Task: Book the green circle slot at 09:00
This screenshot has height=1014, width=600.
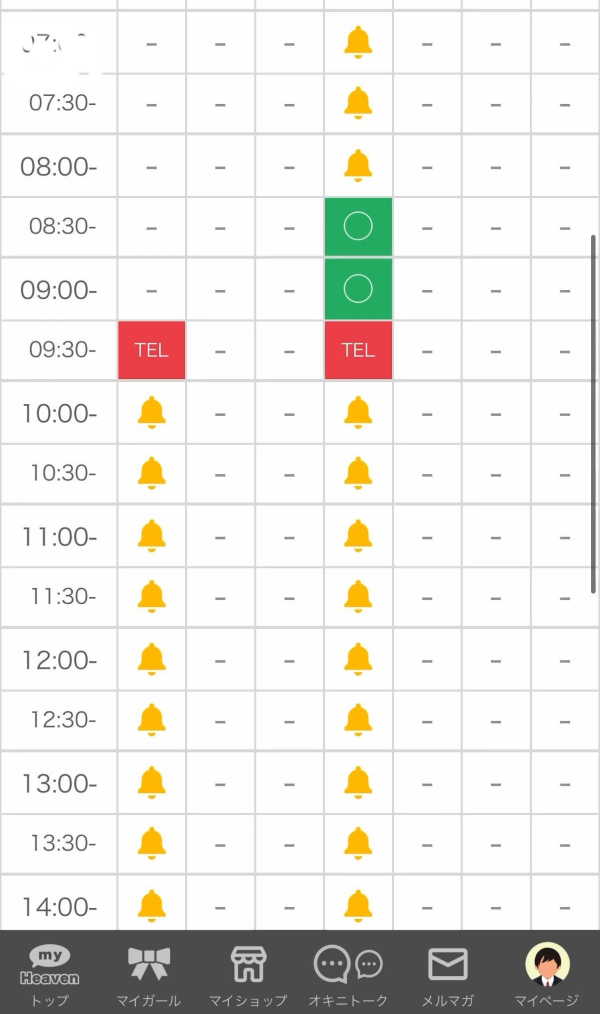Action: (x=358, y=289)
